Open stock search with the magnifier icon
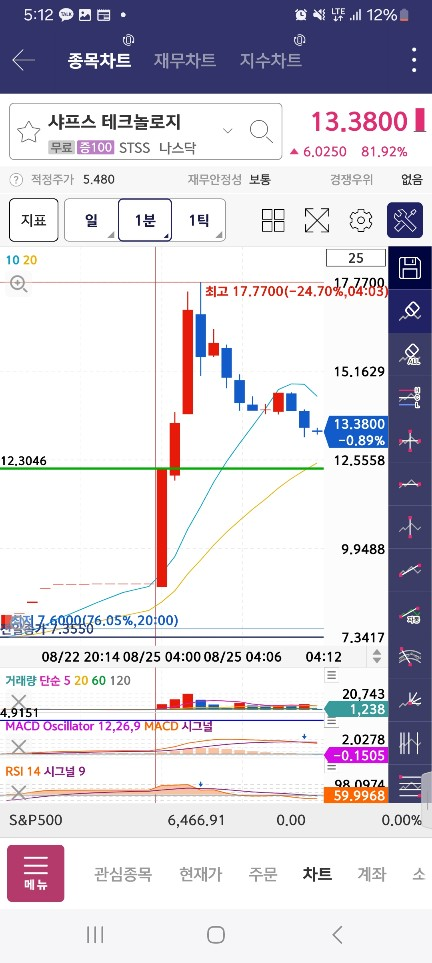 [x=261, y=130]
